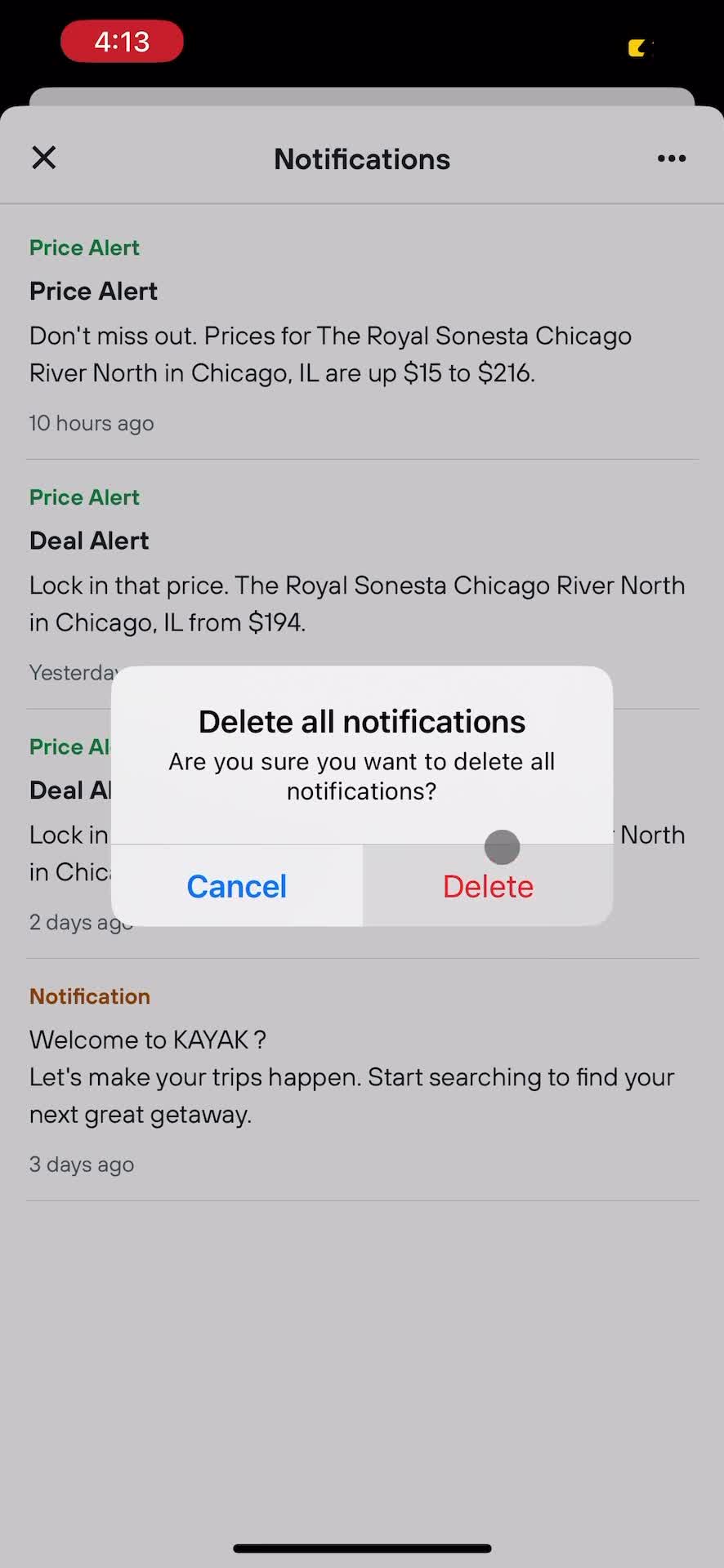The image size is (724, 1568).
Task: Tap the orange Notification category label
Action: tap(89, 996)
